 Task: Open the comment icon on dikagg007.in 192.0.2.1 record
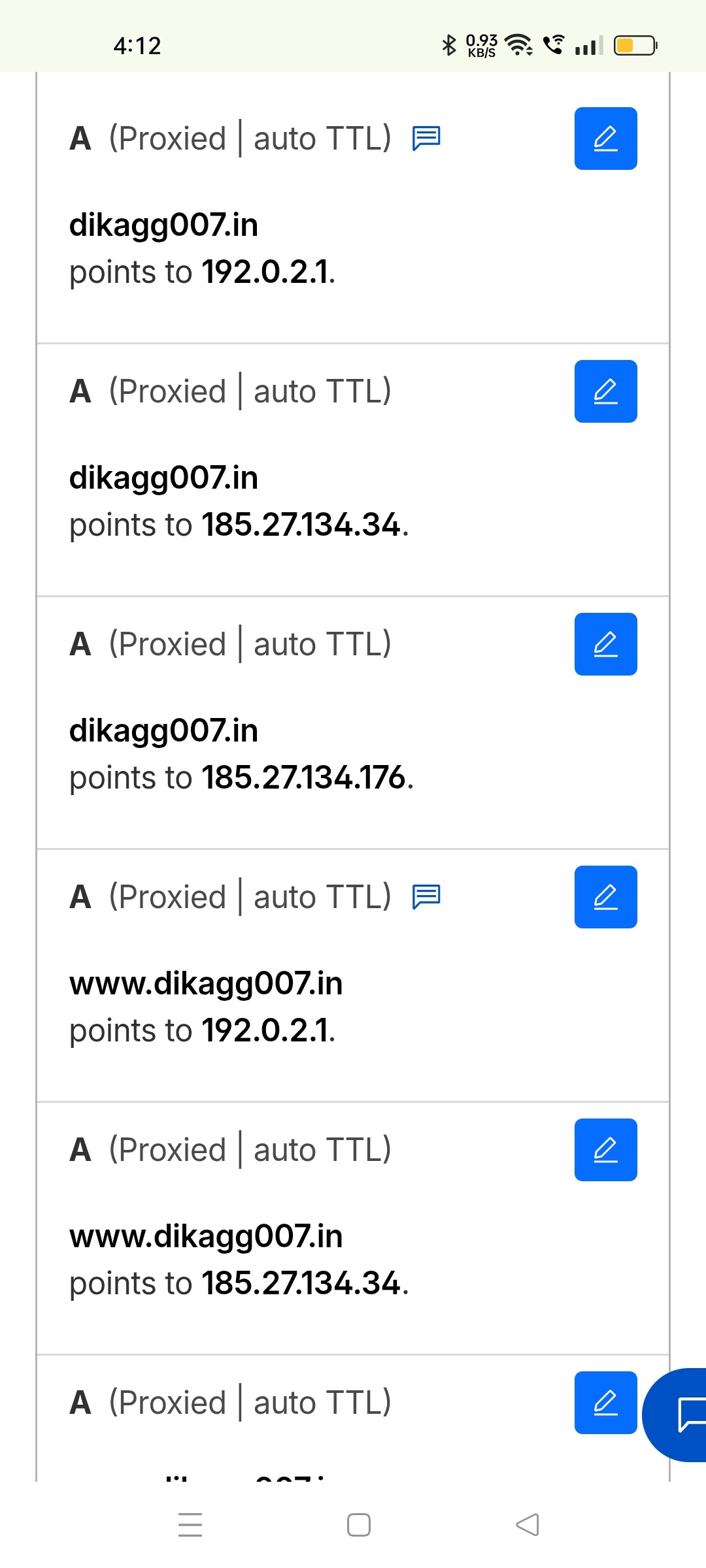coord(426,139)
